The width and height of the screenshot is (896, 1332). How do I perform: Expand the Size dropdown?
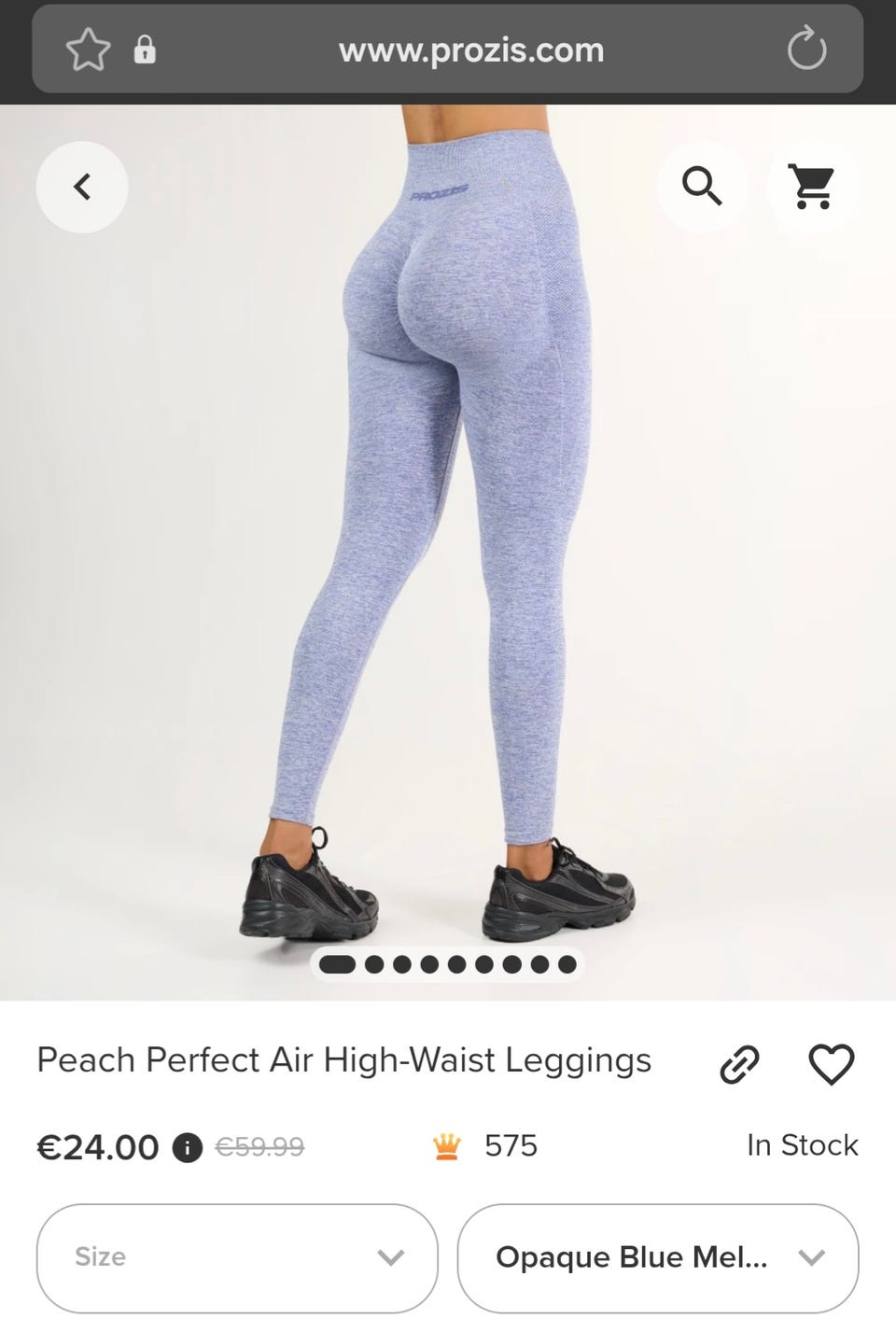click(237, 1257)
